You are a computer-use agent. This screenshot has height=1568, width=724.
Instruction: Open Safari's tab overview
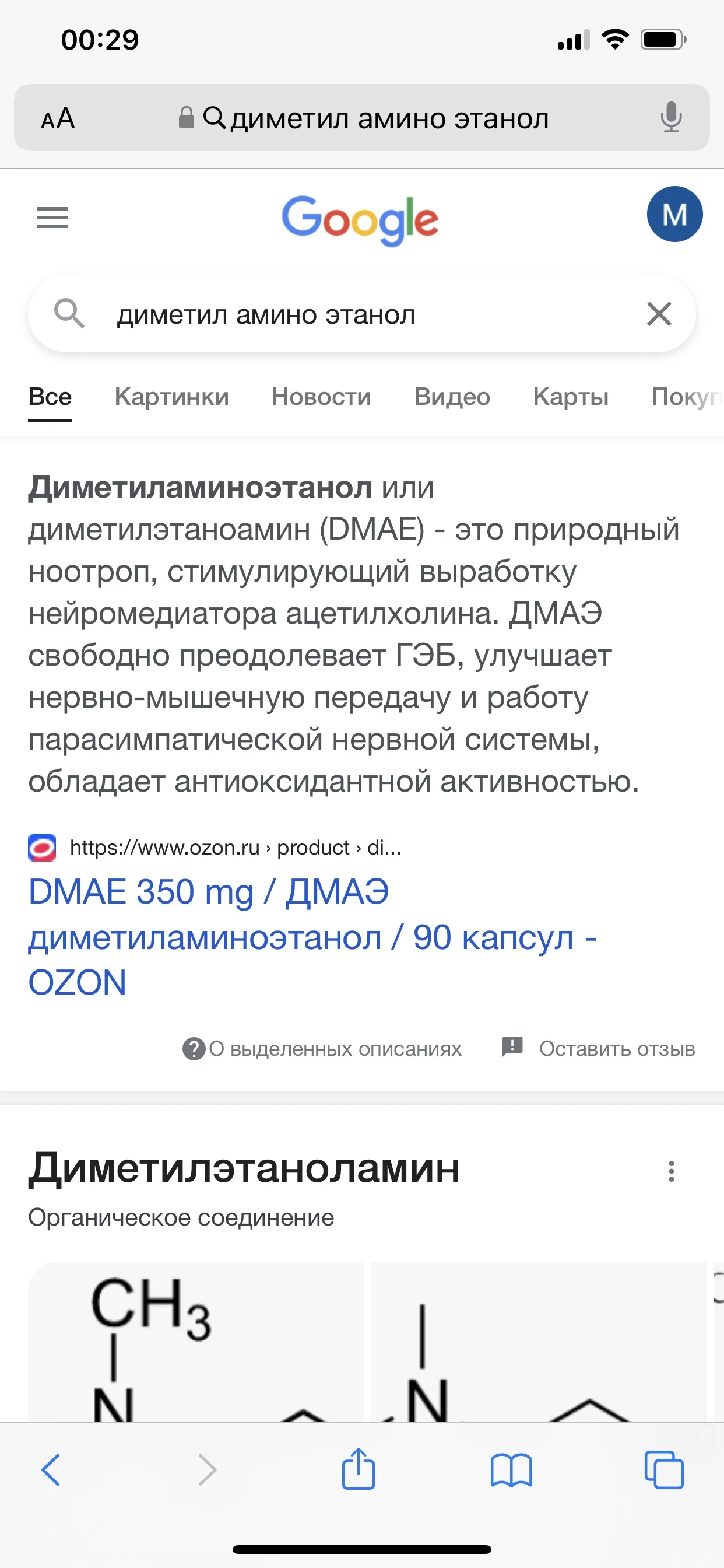tap(664, 1470)
